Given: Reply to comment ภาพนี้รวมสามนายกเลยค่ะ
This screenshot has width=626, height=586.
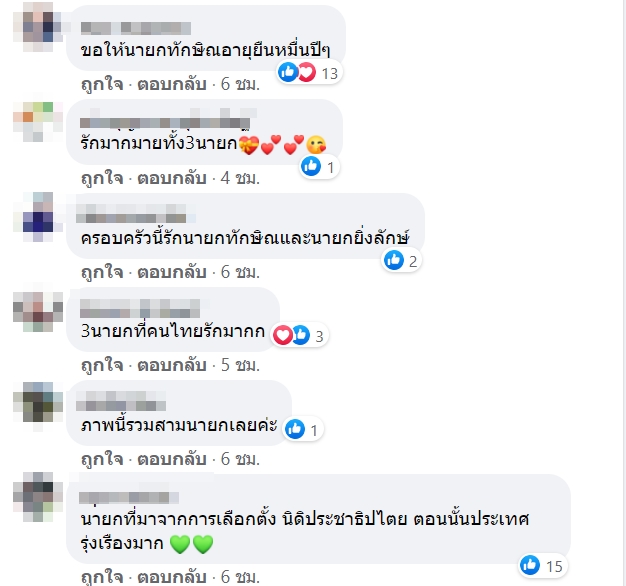Looking at the screenshot, I should (171, 458).
